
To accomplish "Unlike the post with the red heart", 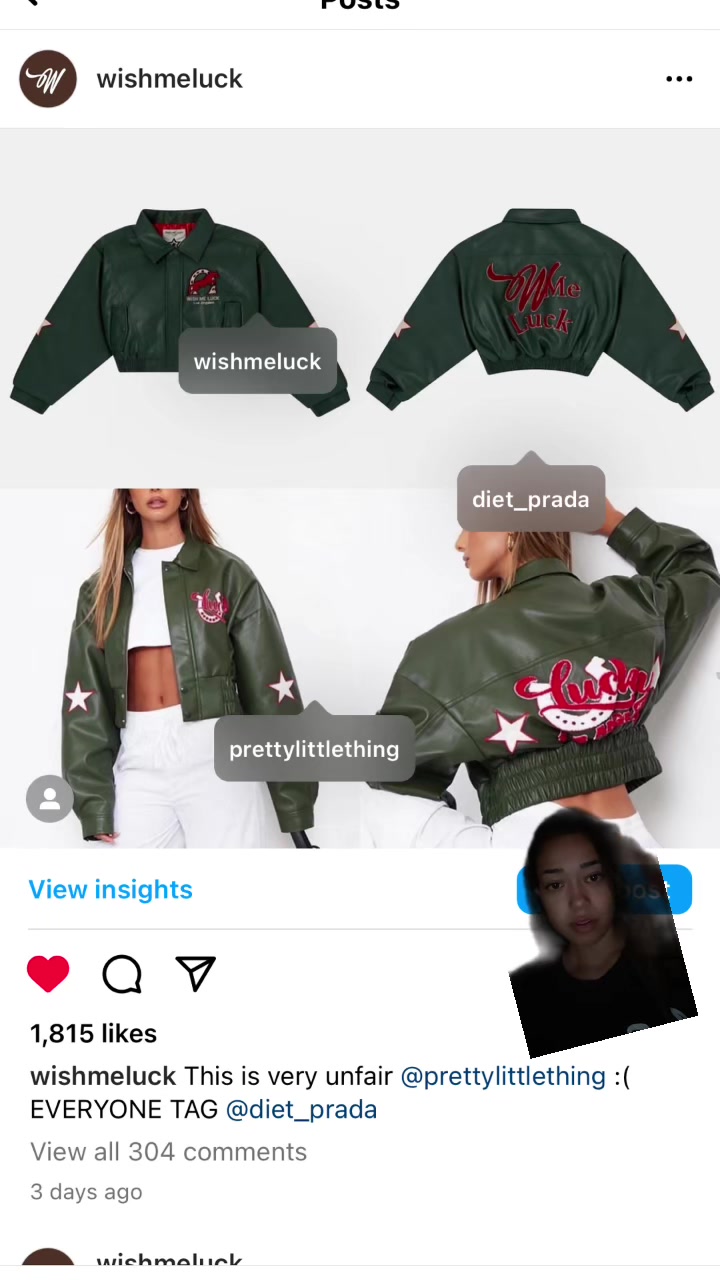I will (48, 973).
